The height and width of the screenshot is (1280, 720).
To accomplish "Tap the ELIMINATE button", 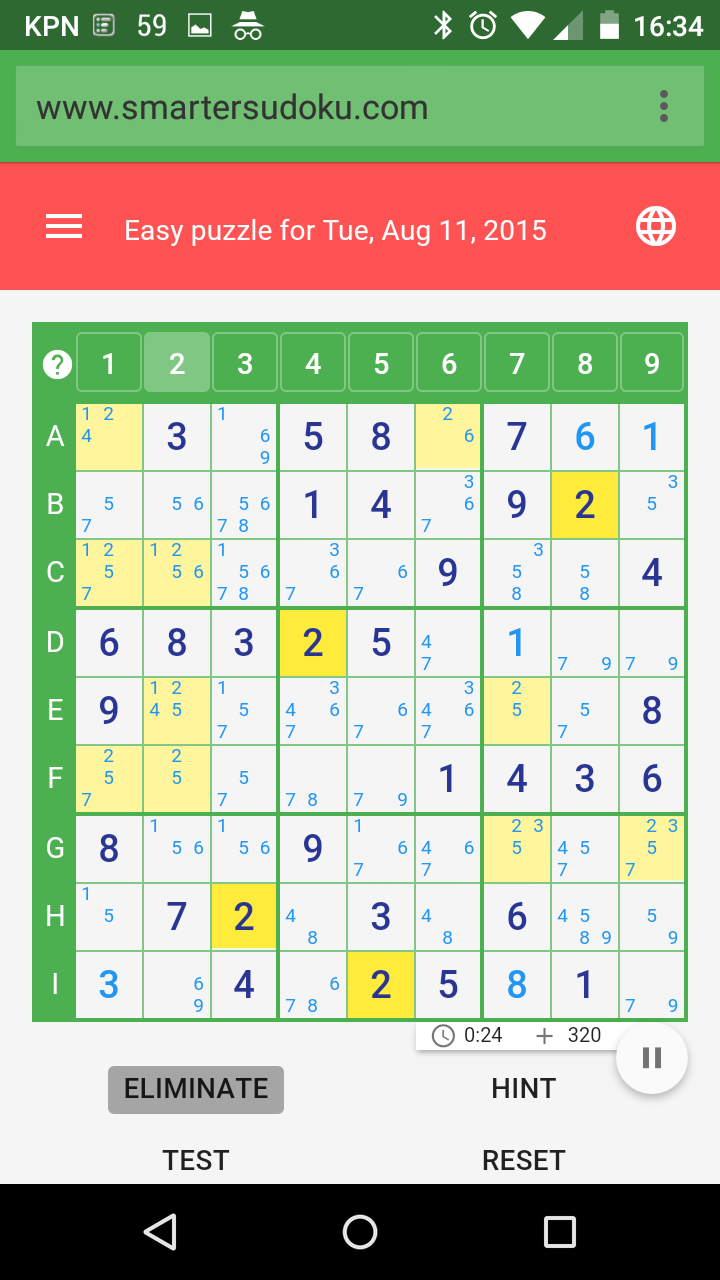I will (196, 1089).
